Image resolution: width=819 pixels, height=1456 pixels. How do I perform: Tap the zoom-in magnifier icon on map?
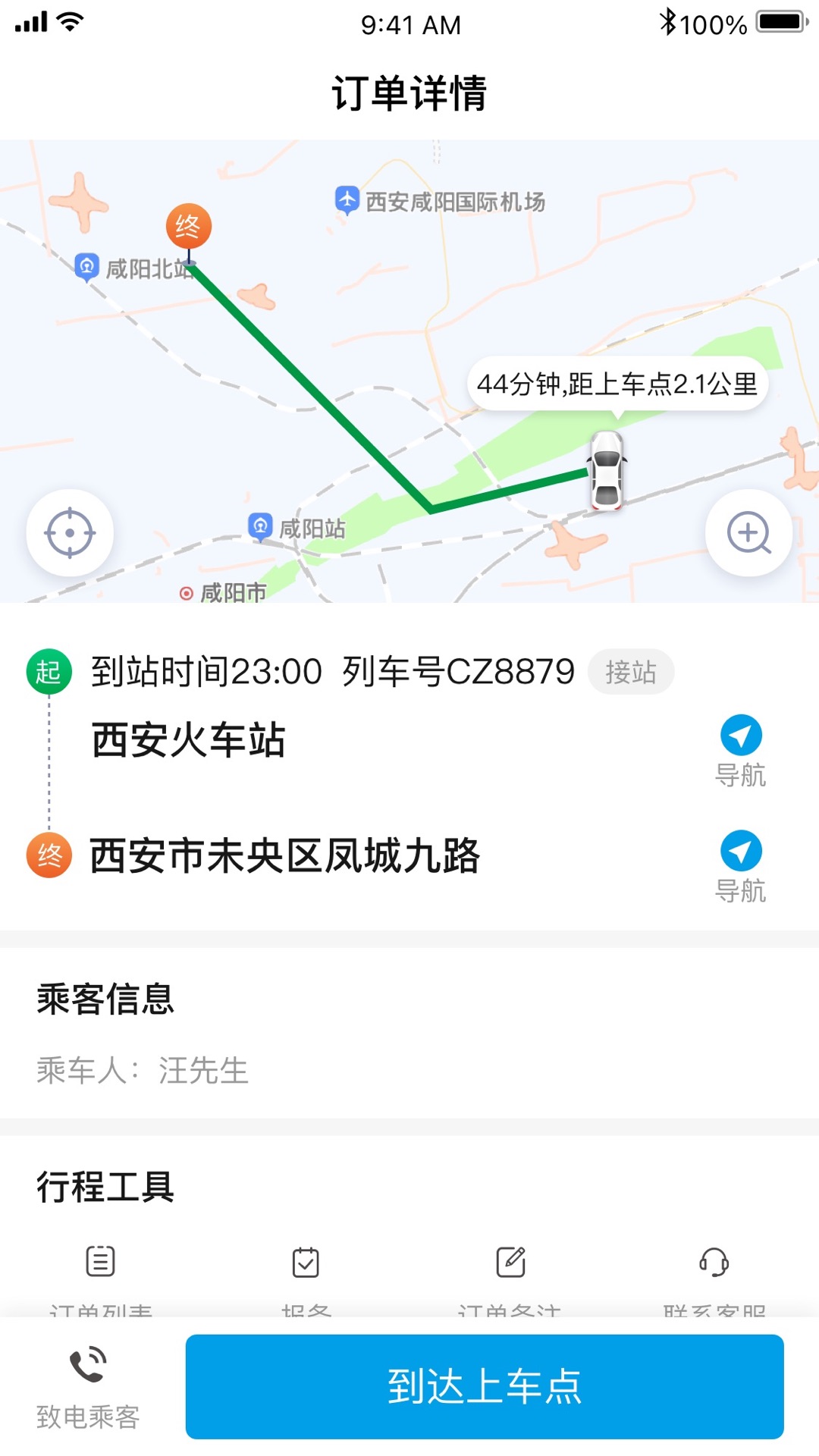748,533
